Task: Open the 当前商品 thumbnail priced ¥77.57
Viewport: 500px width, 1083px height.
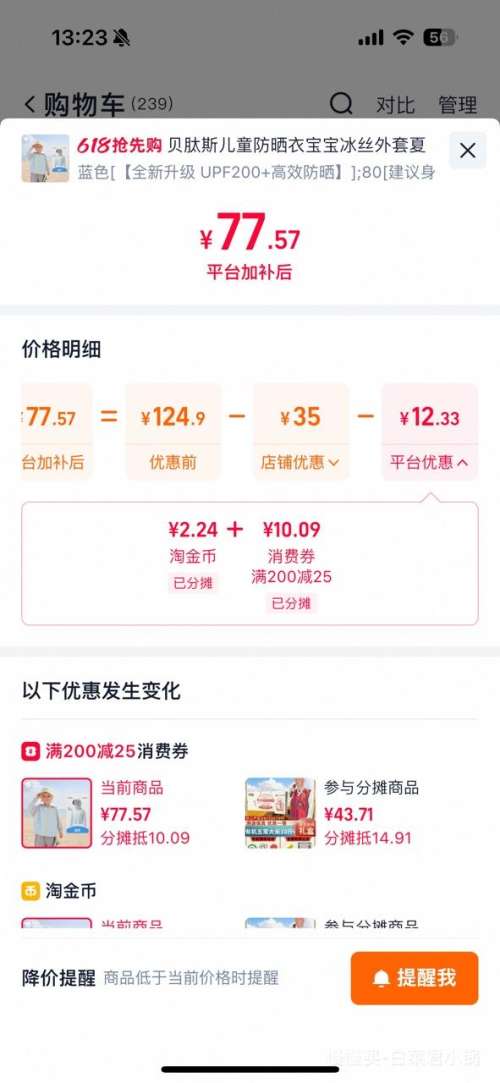Action: tap(57, 813)
